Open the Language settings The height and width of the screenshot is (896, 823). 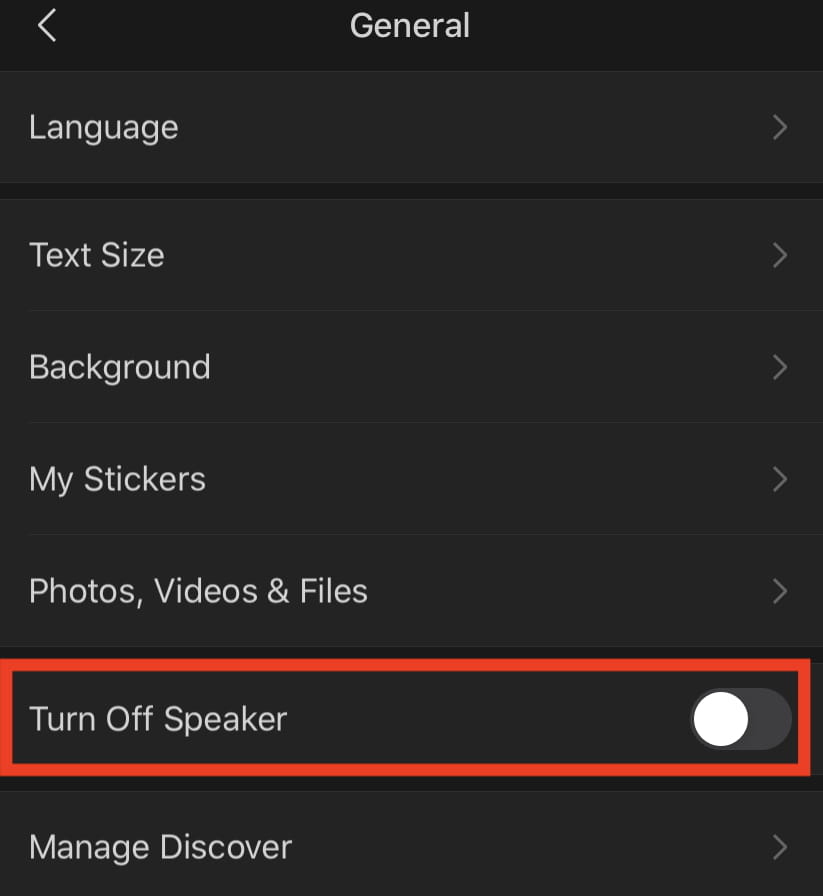click(104, 128)
